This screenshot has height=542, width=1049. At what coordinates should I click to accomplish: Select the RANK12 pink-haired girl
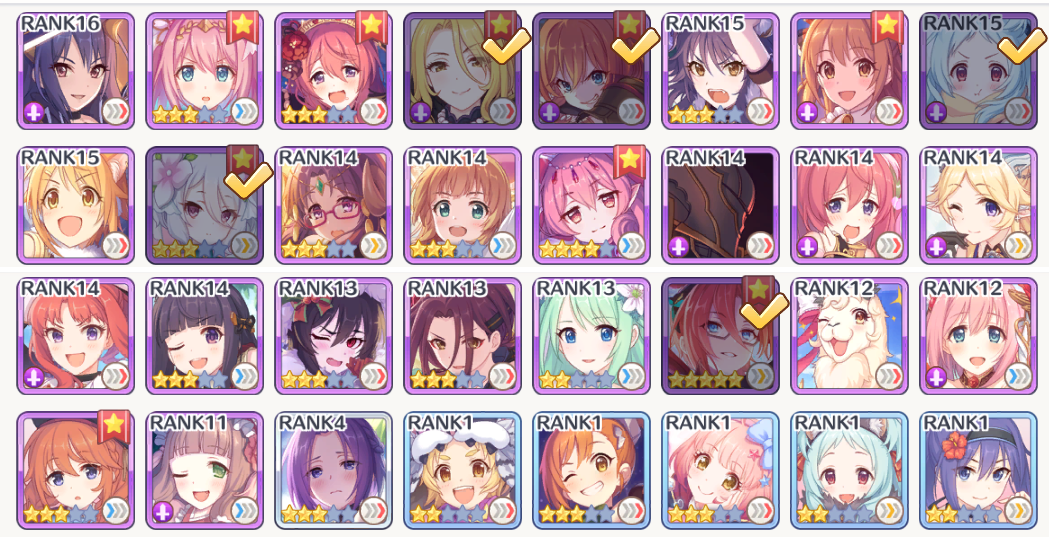[978, 336]
